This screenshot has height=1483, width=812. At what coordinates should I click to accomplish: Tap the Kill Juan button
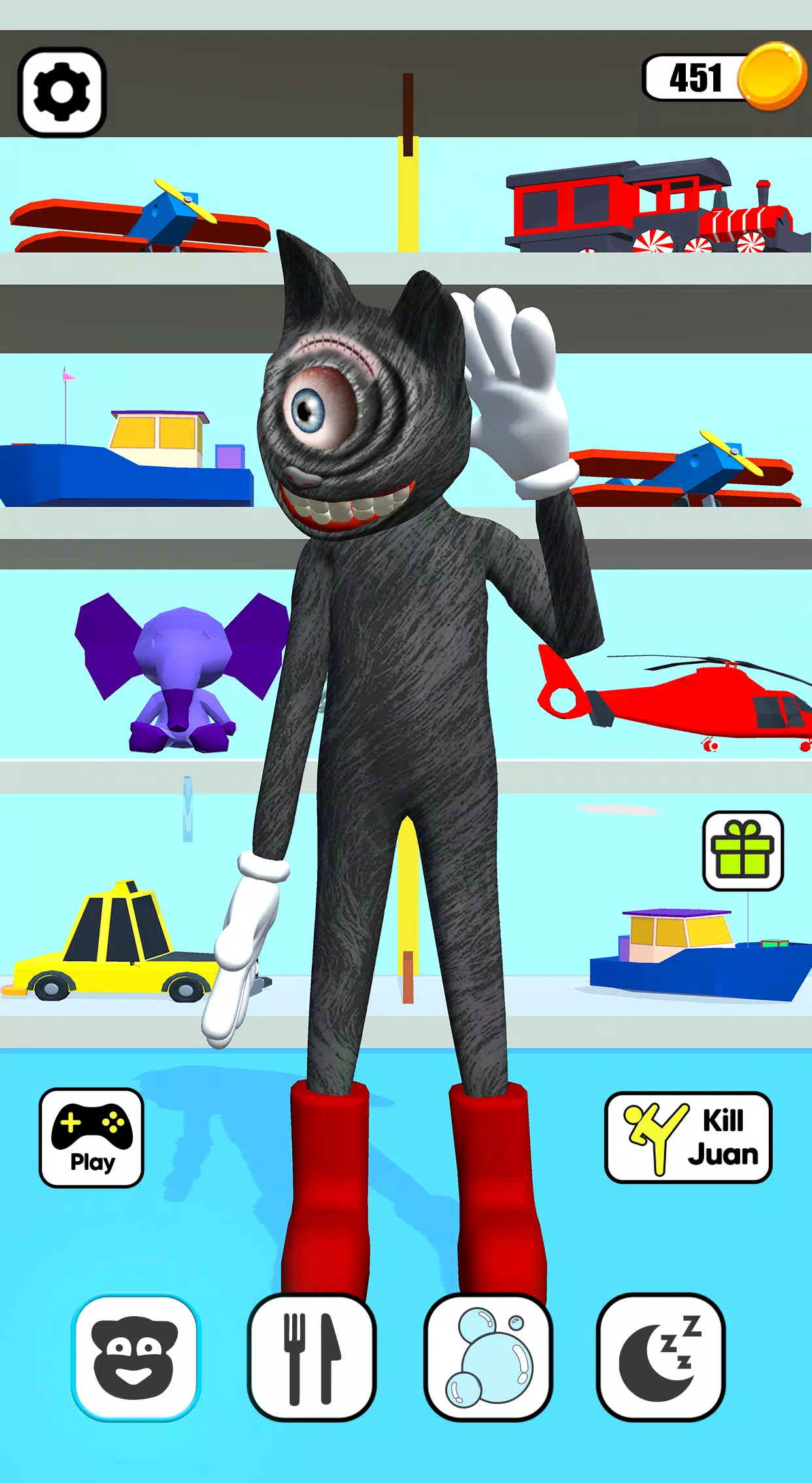688,1138
